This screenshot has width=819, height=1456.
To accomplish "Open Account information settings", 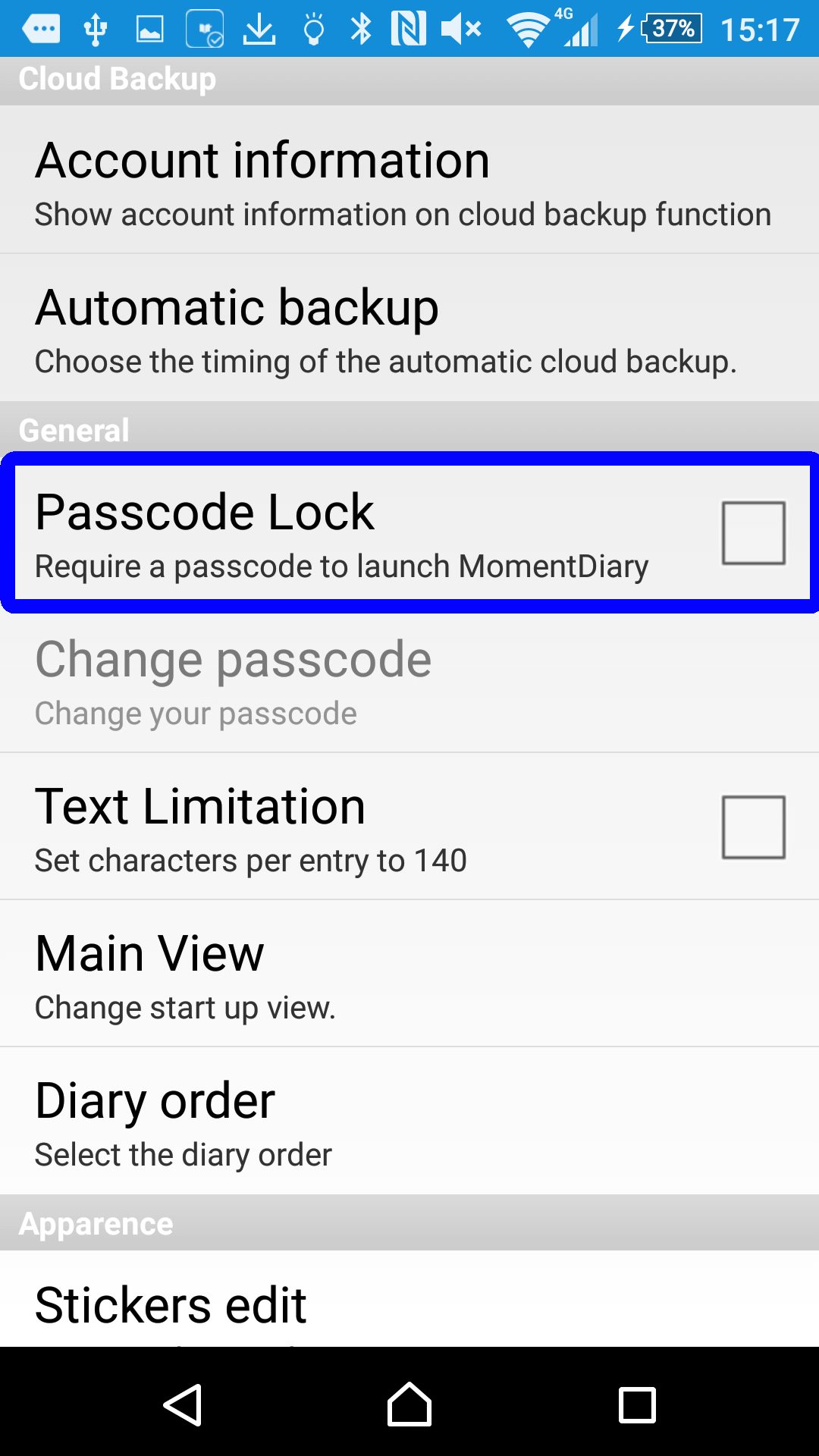I will (409, 180).
